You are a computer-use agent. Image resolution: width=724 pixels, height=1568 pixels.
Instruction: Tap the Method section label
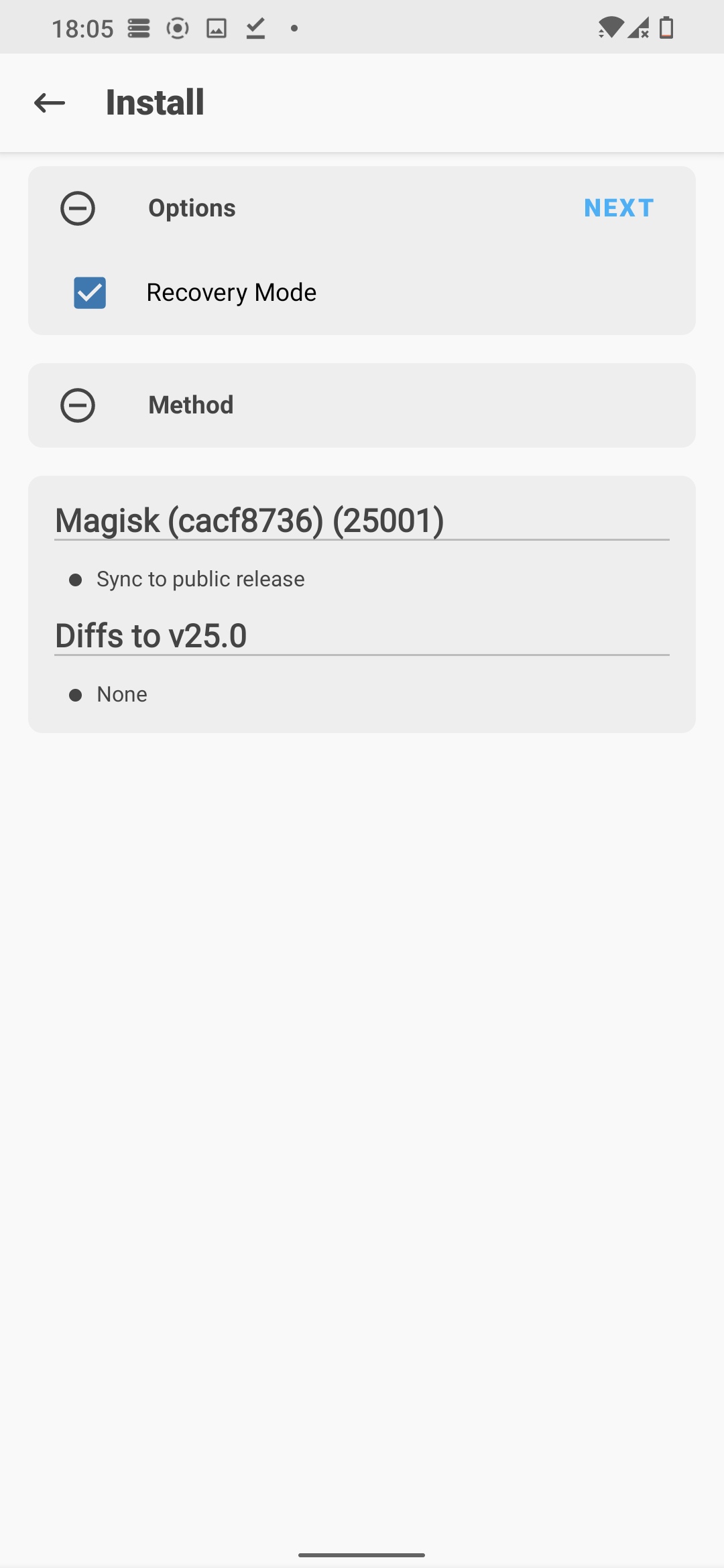pos(190,405)
